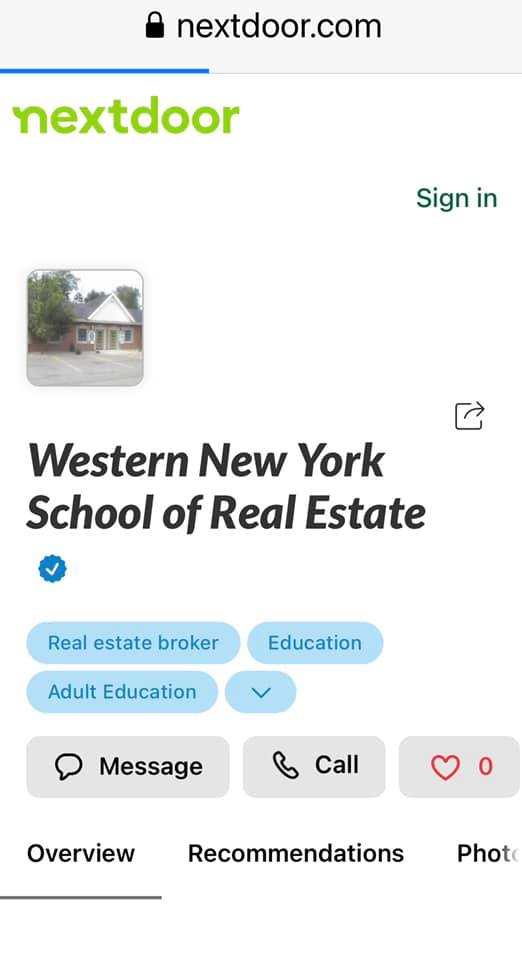
Task: Call the business
Action: click(314, 767)
